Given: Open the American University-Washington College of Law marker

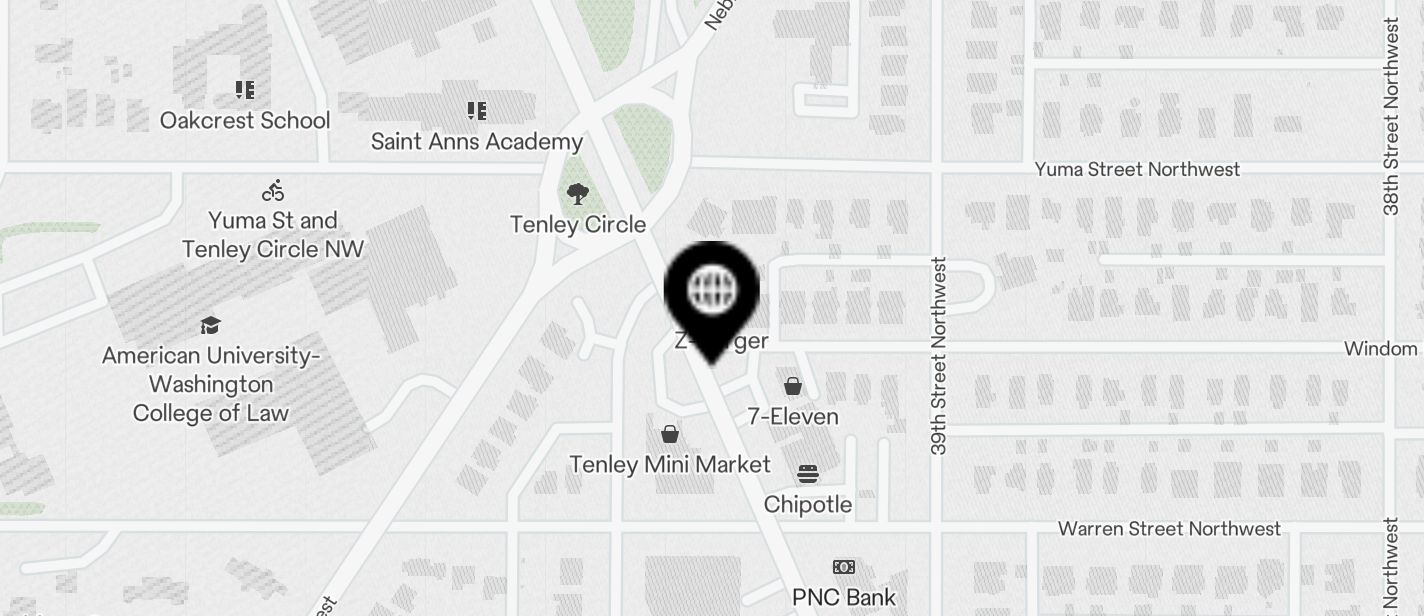Looking at the screenshot, I should (x=210, y=325).
